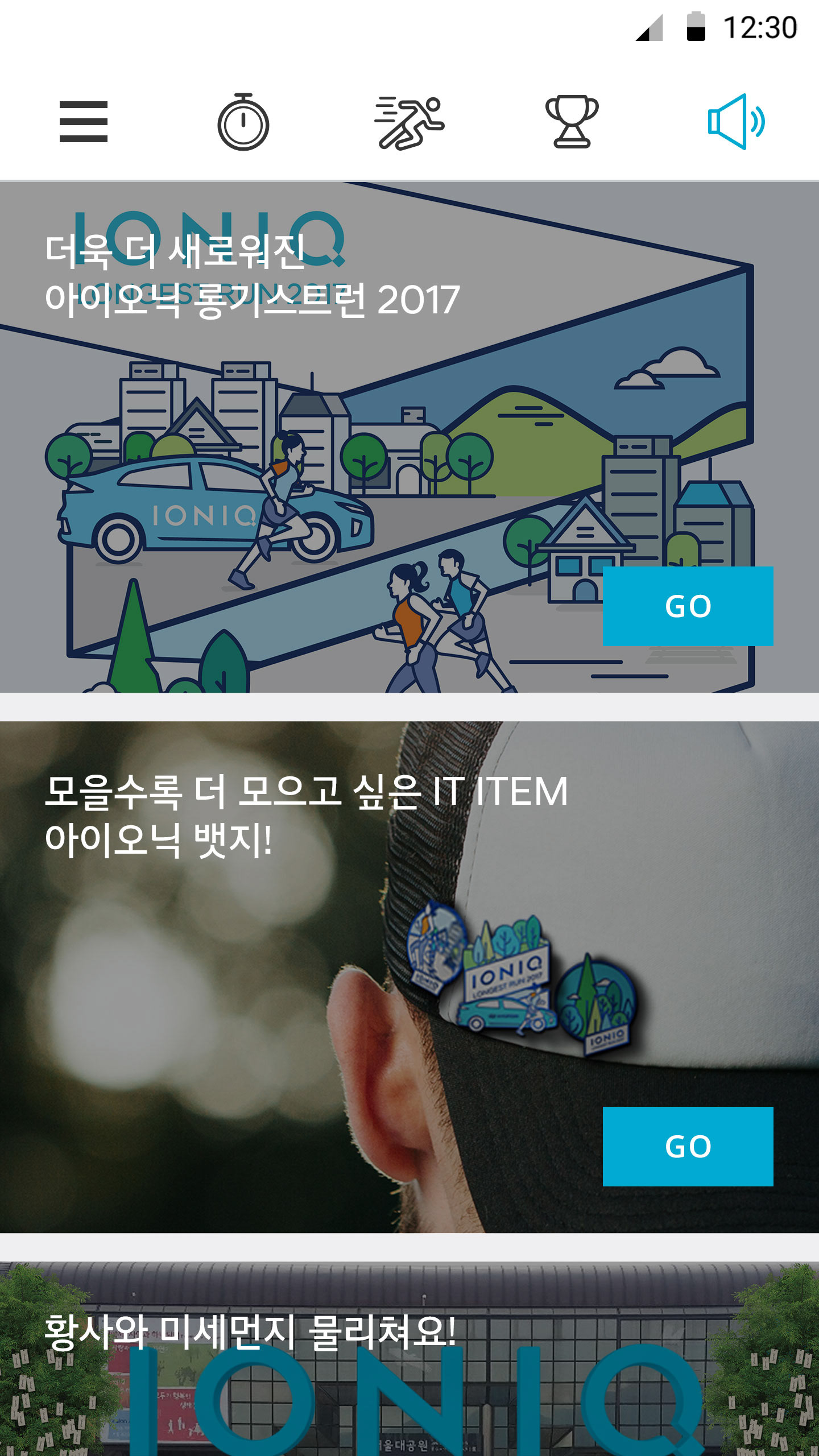Open the stopwatch timer tab
The height and width of the screenshot is (1456, 819).
[x=243, y=122]
